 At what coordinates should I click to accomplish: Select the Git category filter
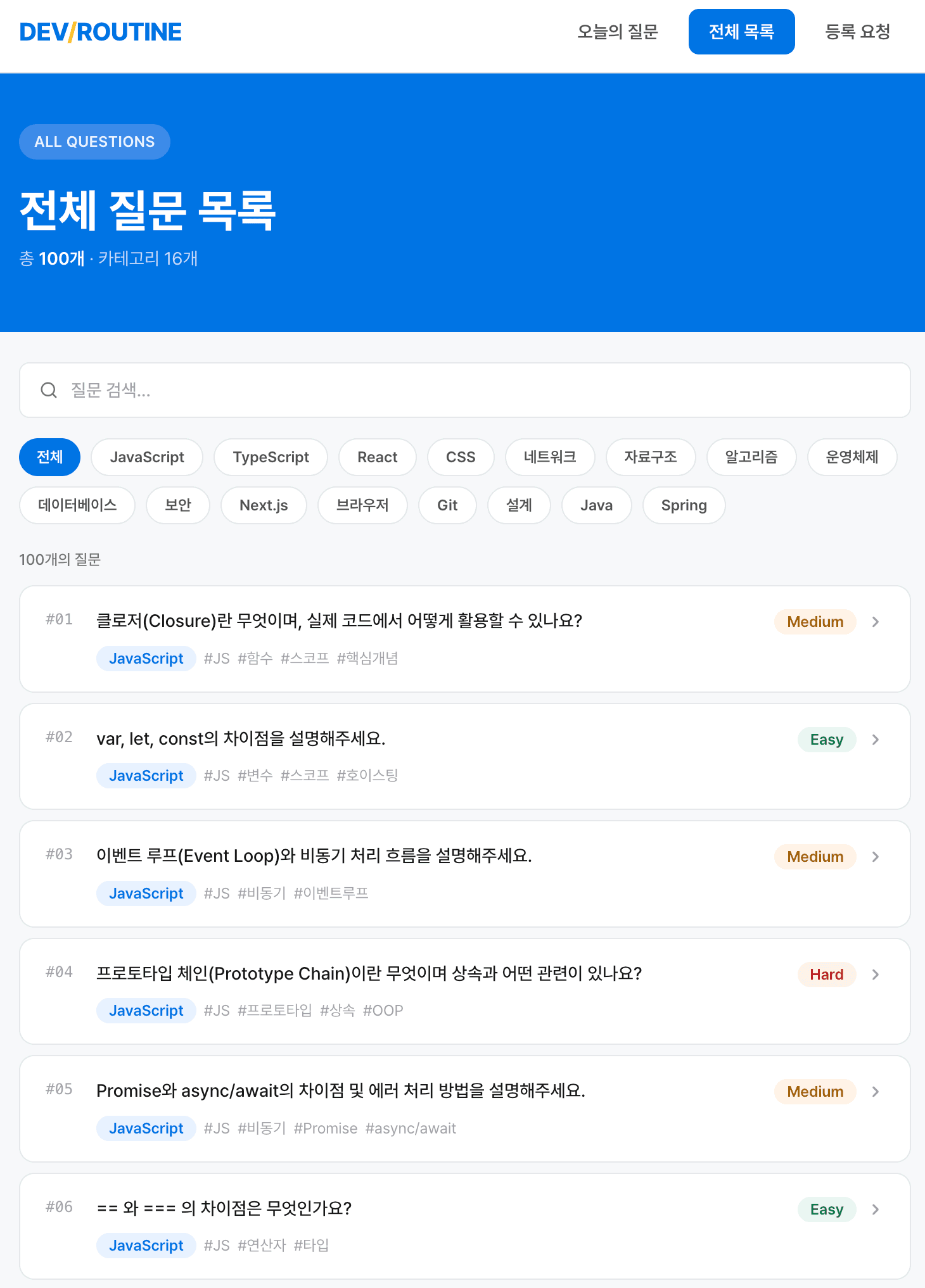[x=447, y=505]
